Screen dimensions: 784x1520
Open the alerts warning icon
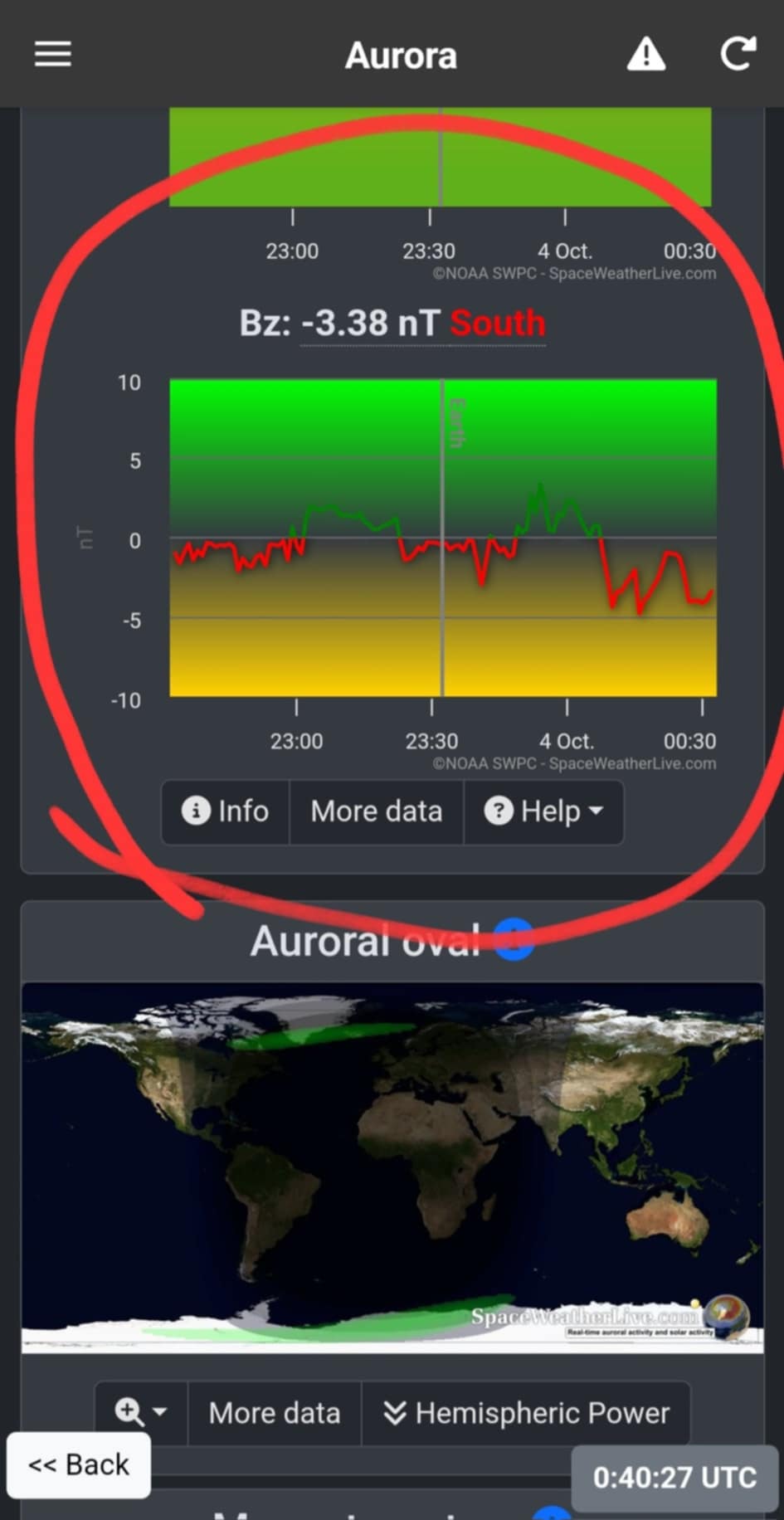[646, 55]
